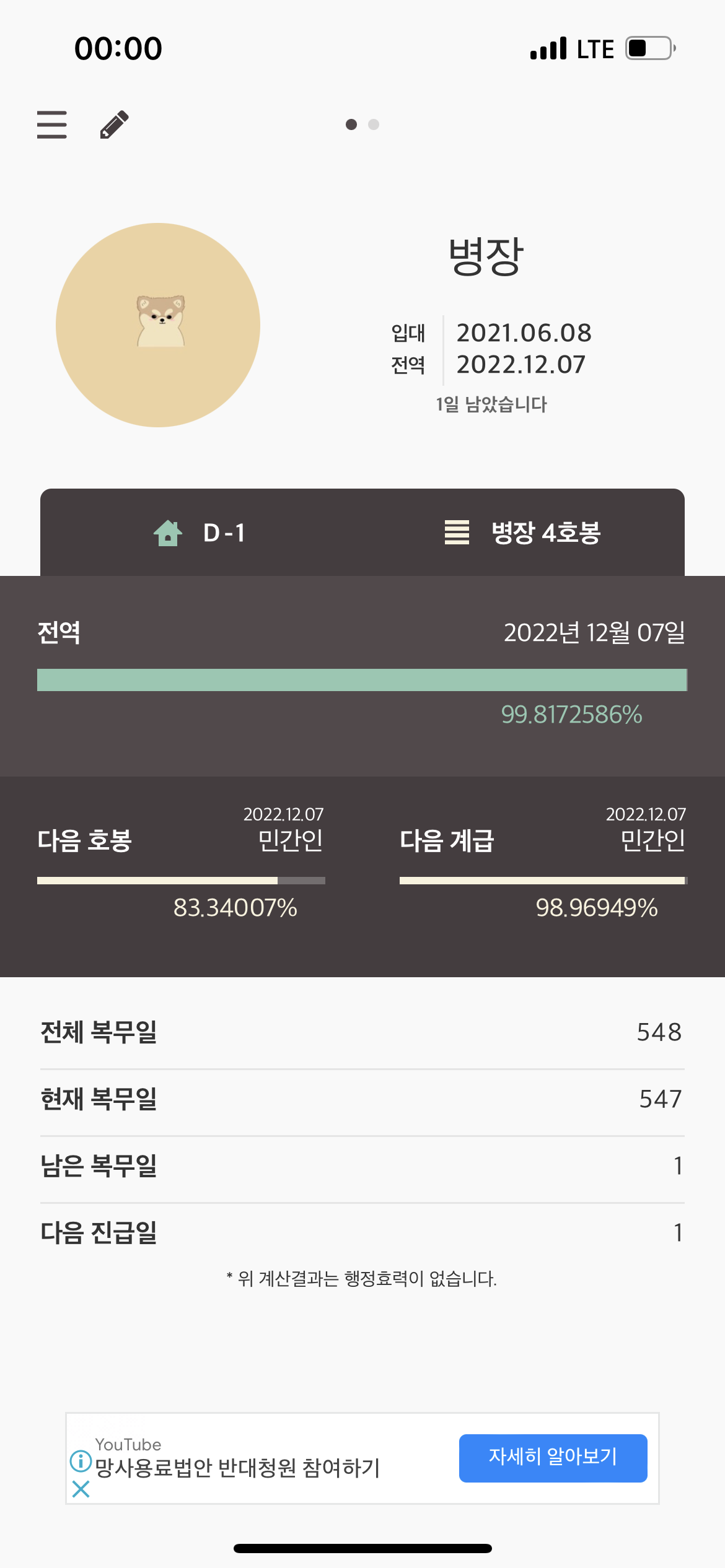Open the ad info icon
725x1568 pixels.
click(x=81, y=1461)
